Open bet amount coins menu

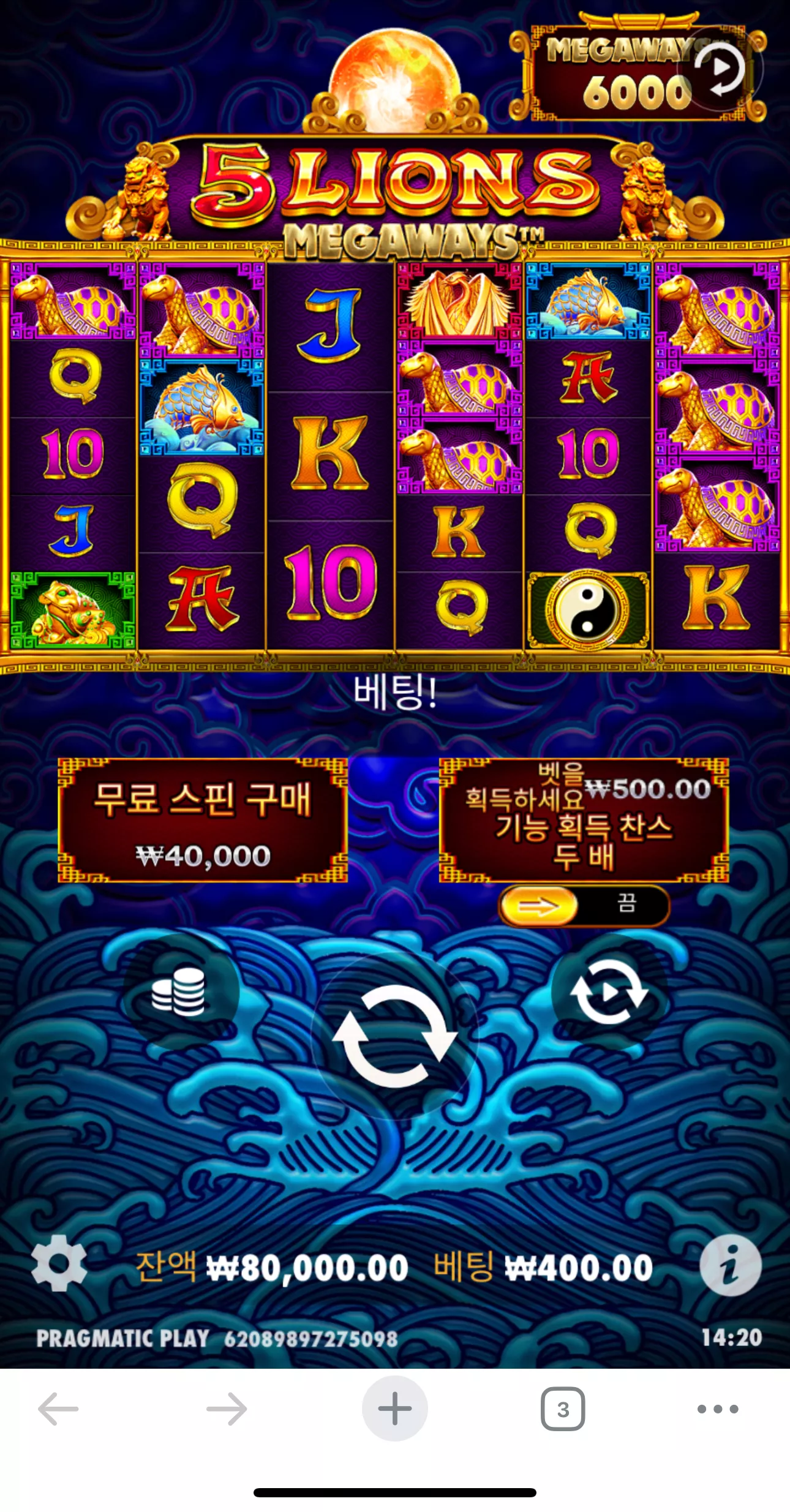[180, 991]
